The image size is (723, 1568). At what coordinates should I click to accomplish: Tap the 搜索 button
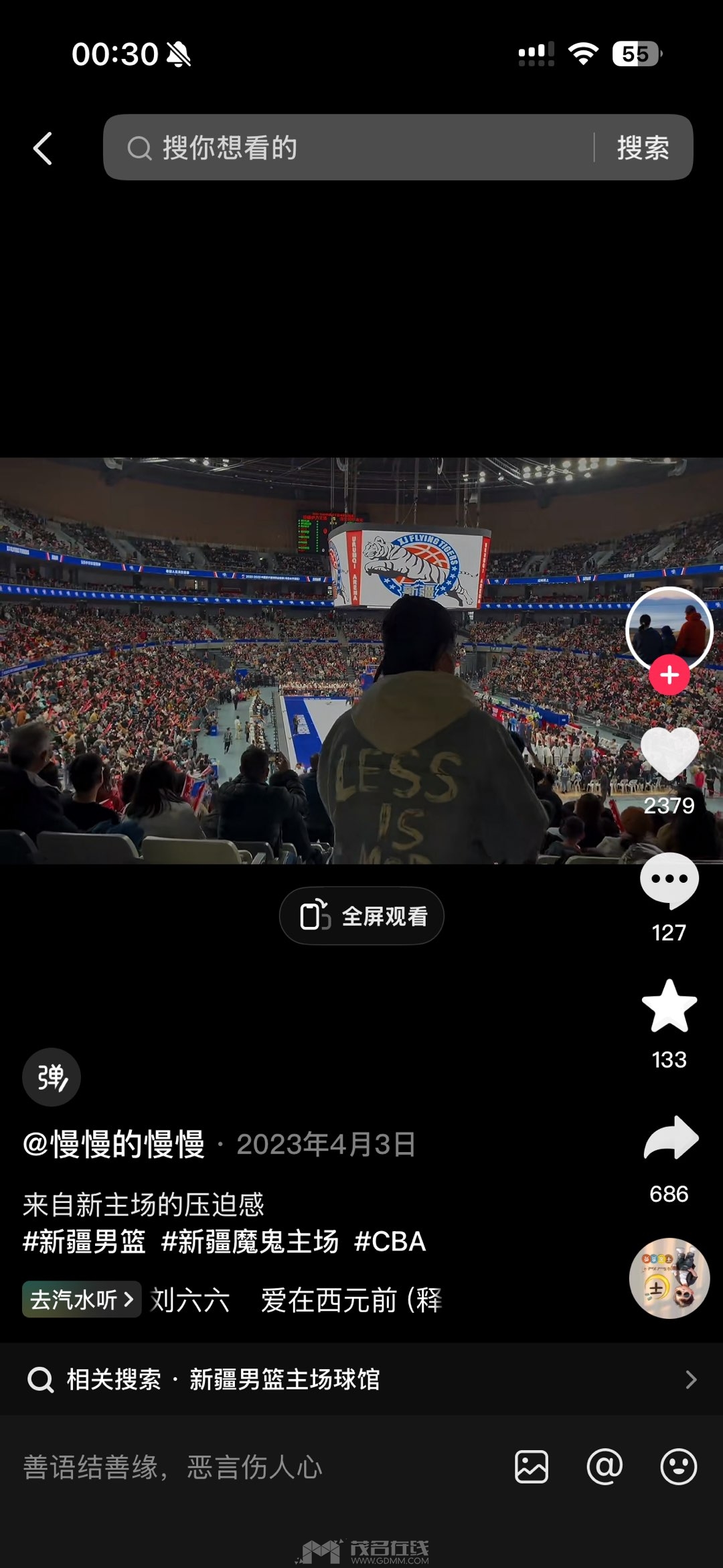[643, 147]
